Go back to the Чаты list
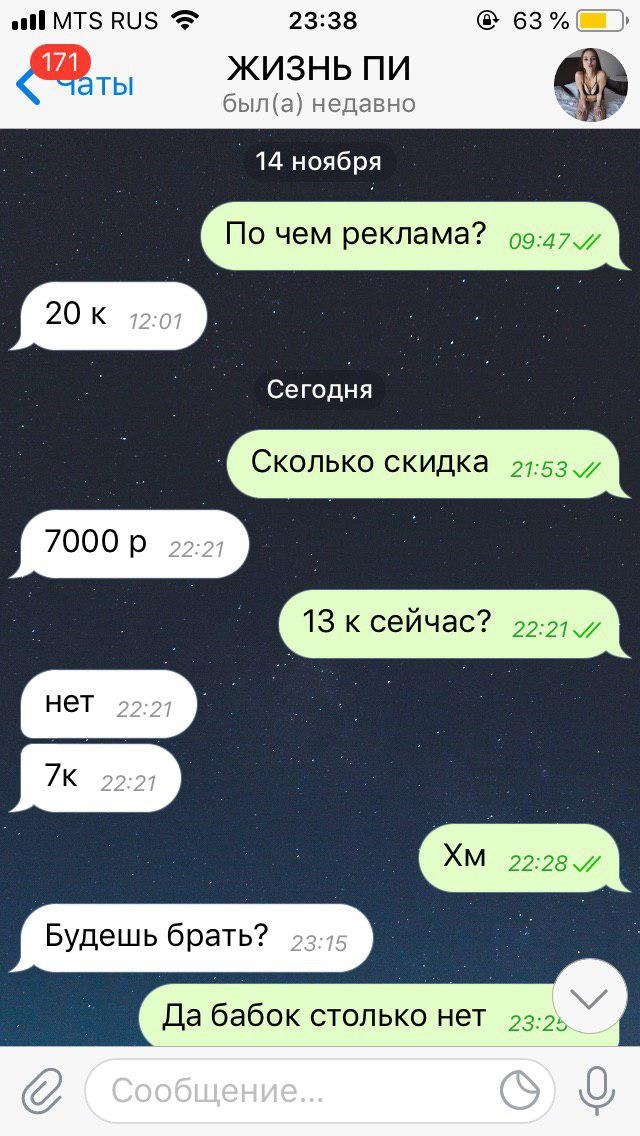The height and width of the screenshot is (1136, 640). (75, 86)
